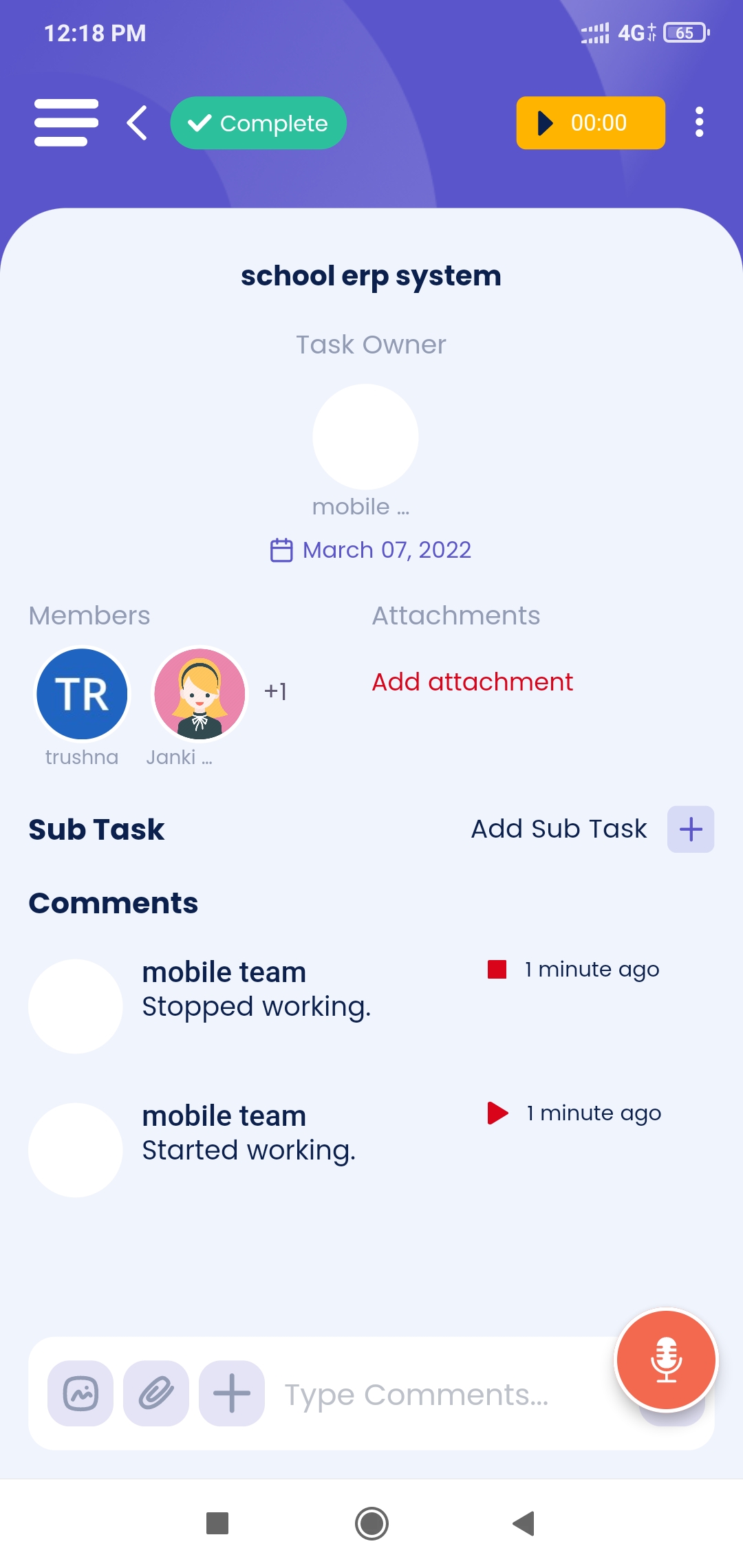Open the three-dot overflow menu

699,122
